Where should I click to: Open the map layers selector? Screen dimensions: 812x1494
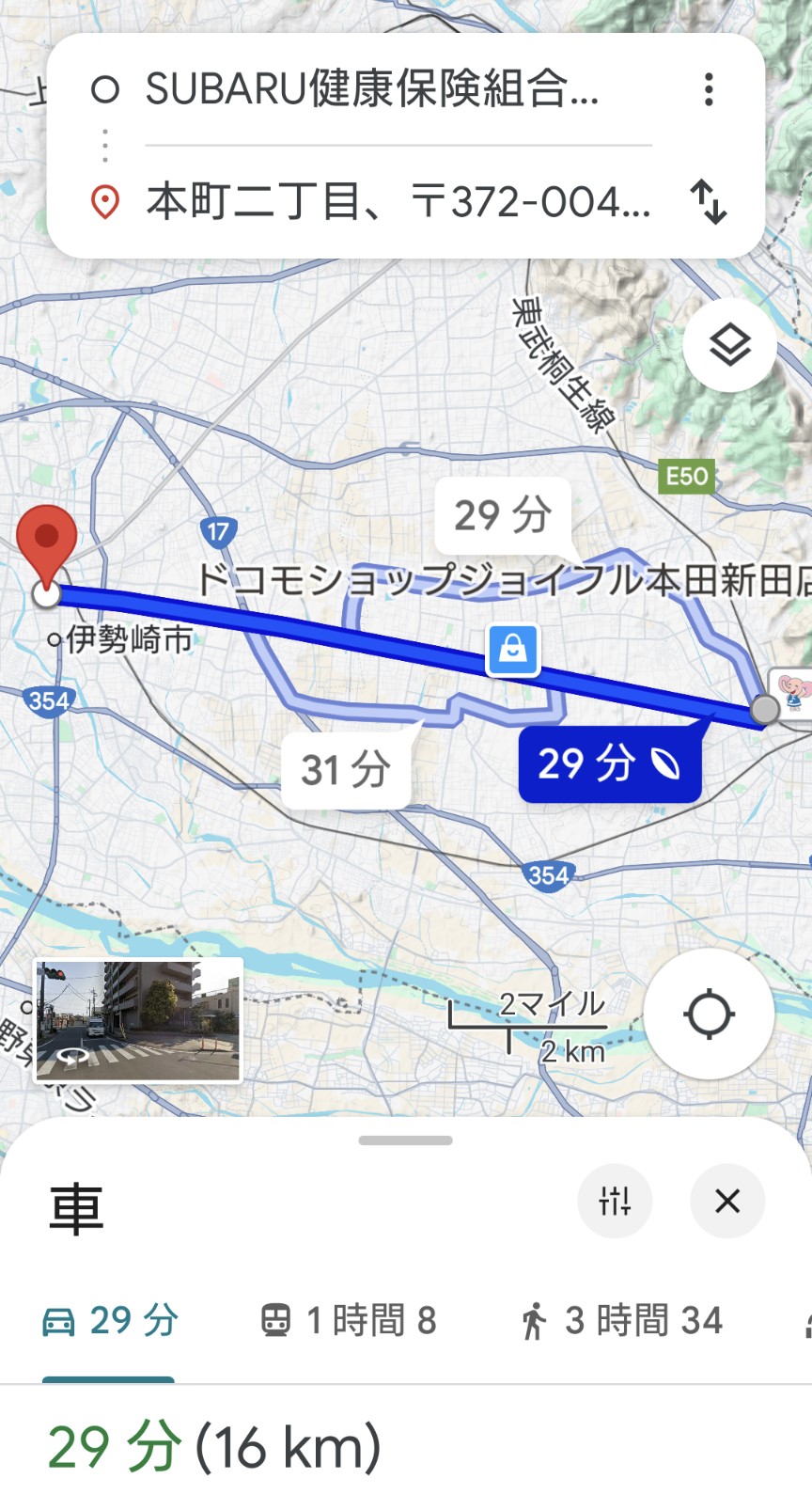[x=729, y=345]
